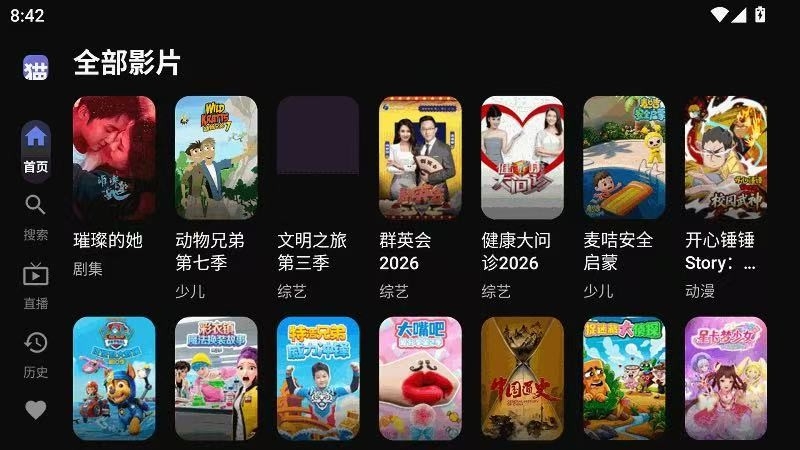Select 麦咭安全启蒙 kids show
Screen dimensions: 800x450
624,157
